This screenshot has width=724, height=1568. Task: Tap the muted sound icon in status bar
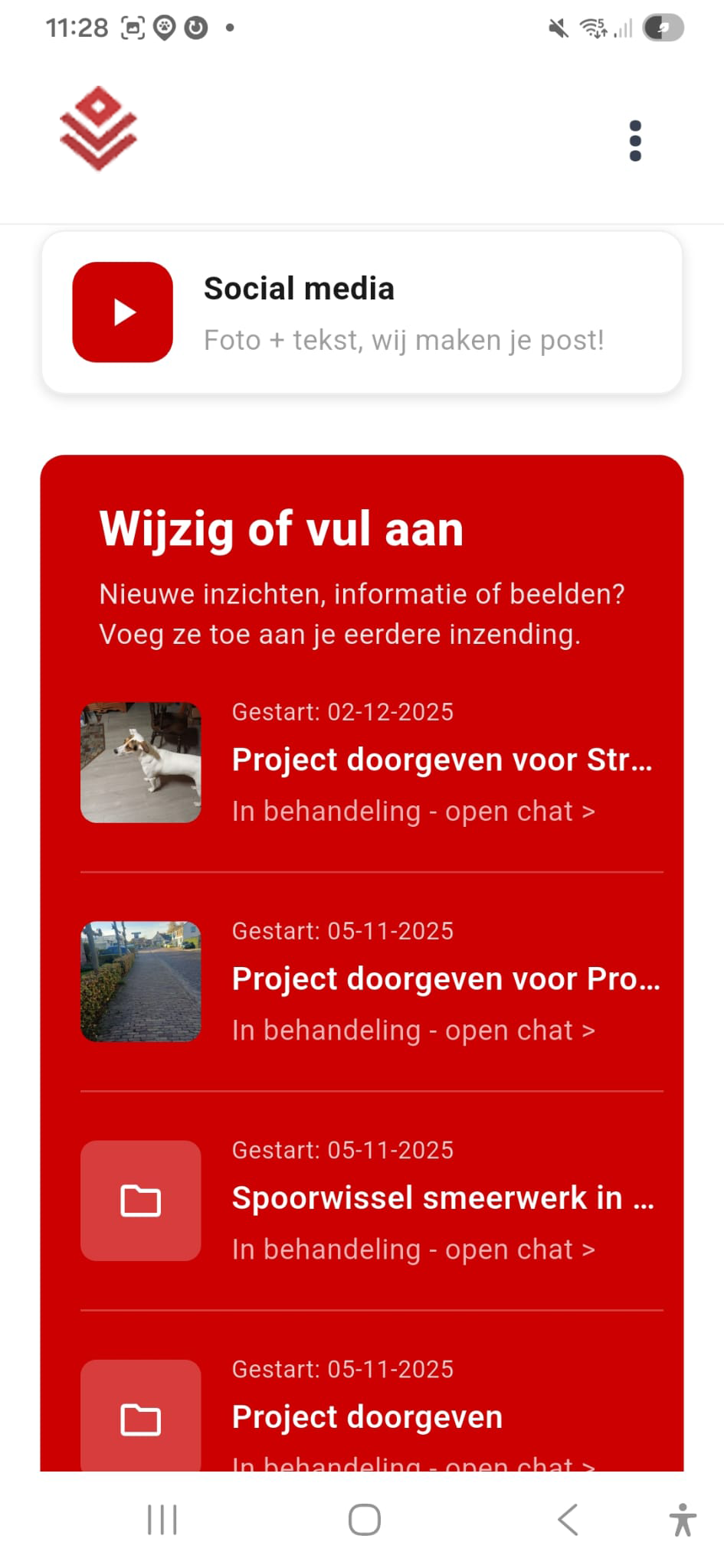point(557,28)
